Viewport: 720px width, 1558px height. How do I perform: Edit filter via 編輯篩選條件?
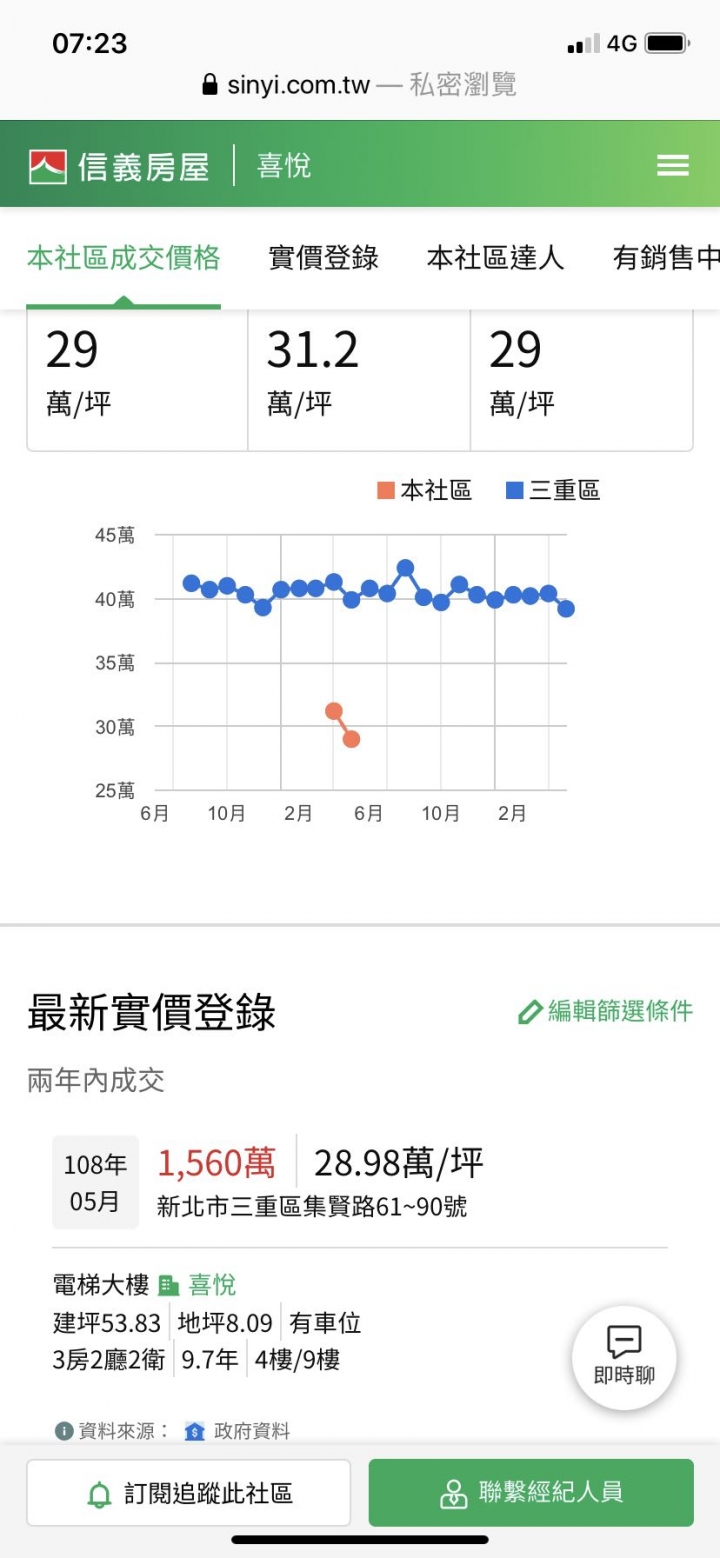606,1011
